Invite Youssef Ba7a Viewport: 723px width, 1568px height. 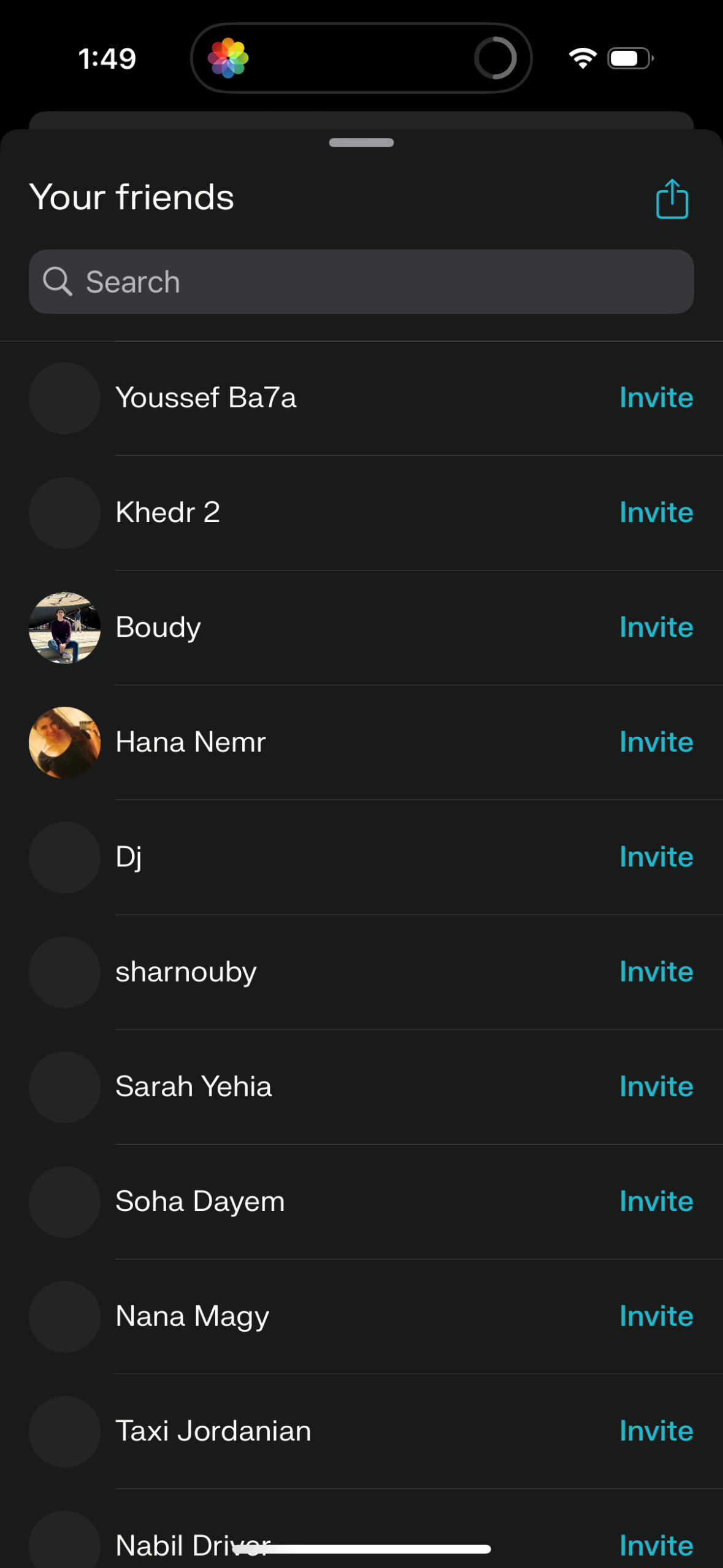point(656,398)
